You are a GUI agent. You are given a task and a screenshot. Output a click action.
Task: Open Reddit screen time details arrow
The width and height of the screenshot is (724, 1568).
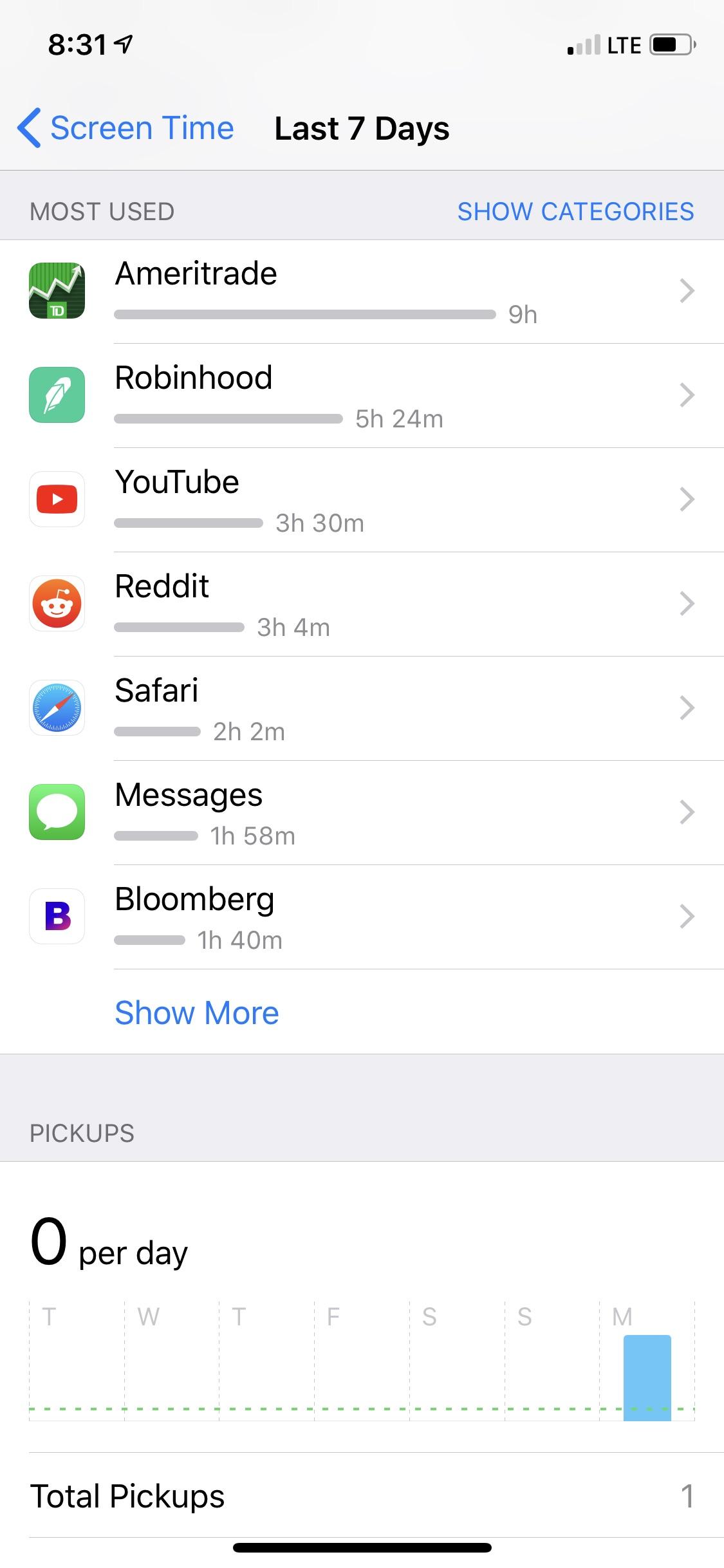tap(687, 604)
